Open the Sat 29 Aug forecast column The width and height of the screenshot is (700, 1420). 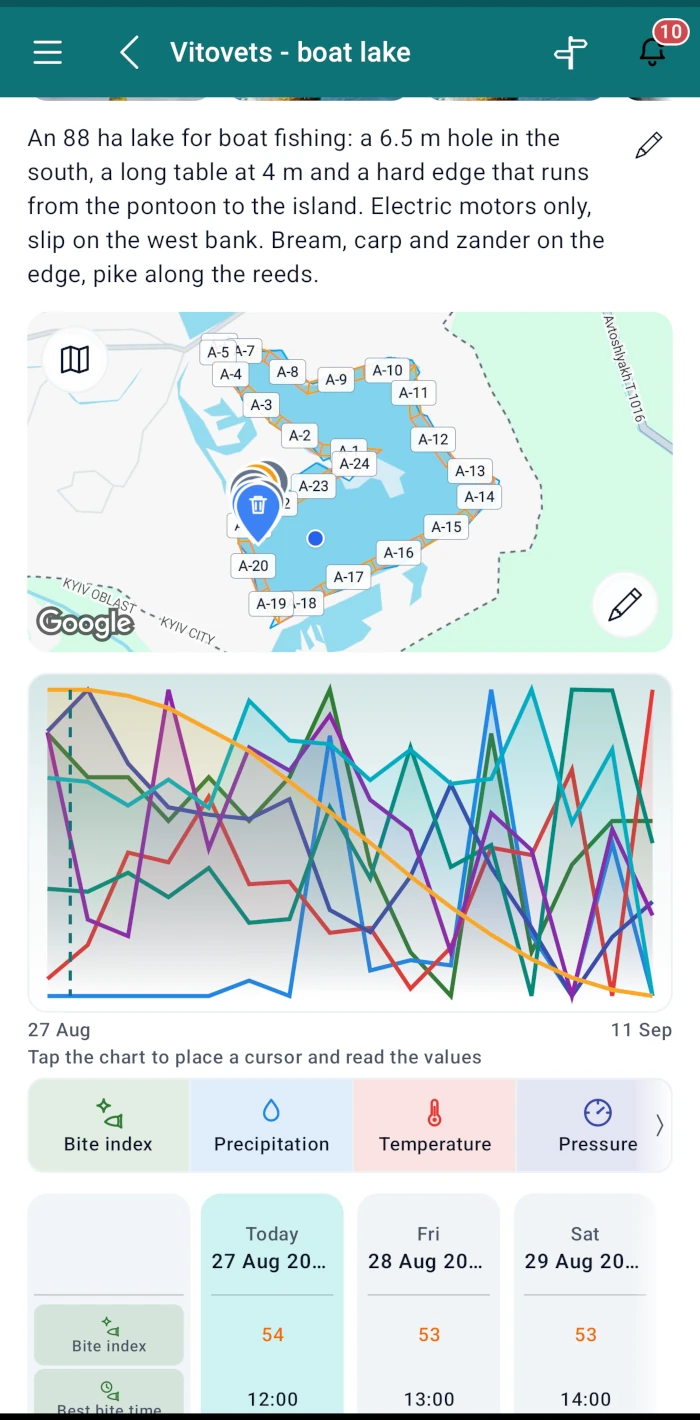tap(585, 1305)
